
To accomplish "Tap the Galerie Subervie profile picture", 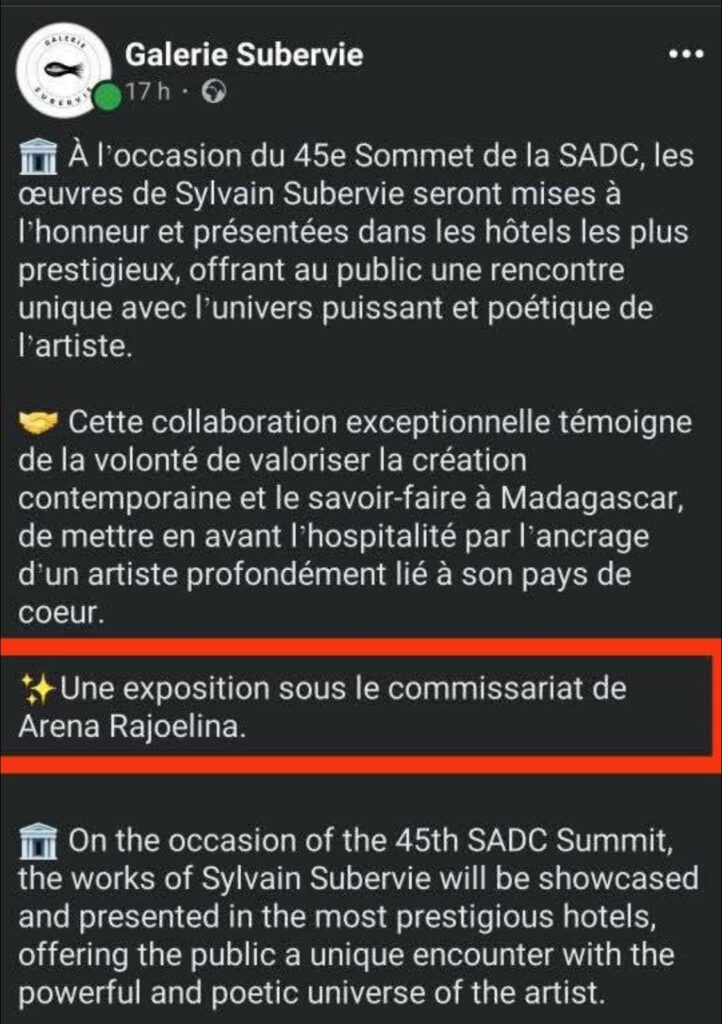I will pyautogui.click(x=66, y=68).
